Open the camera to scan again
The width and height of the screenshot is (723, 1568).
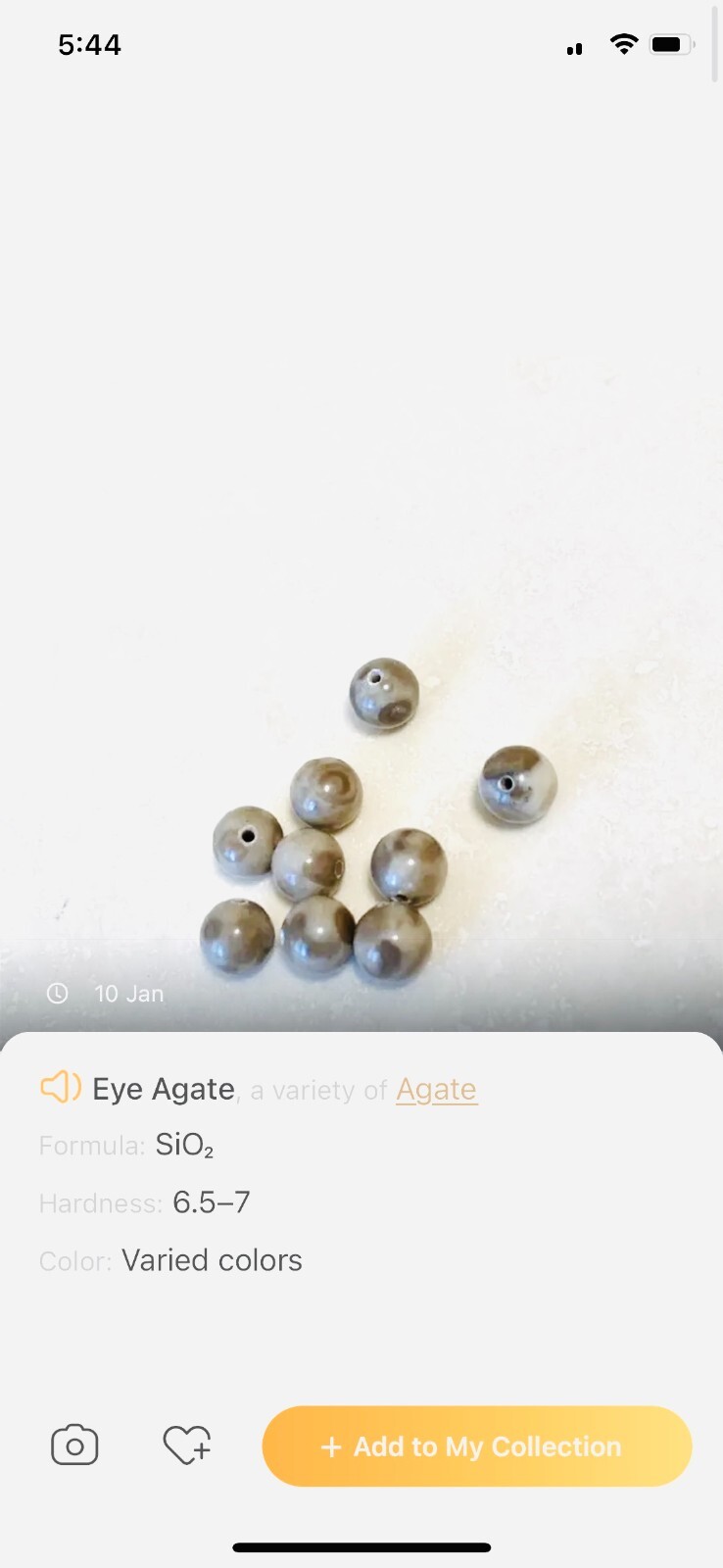[x=74, y=1446]
